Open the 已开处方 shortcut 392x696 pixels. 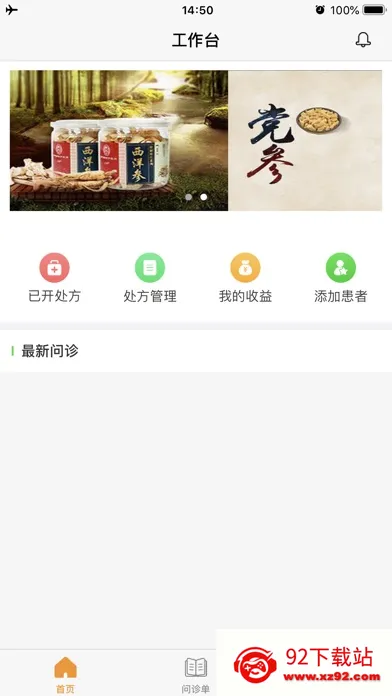54,278
